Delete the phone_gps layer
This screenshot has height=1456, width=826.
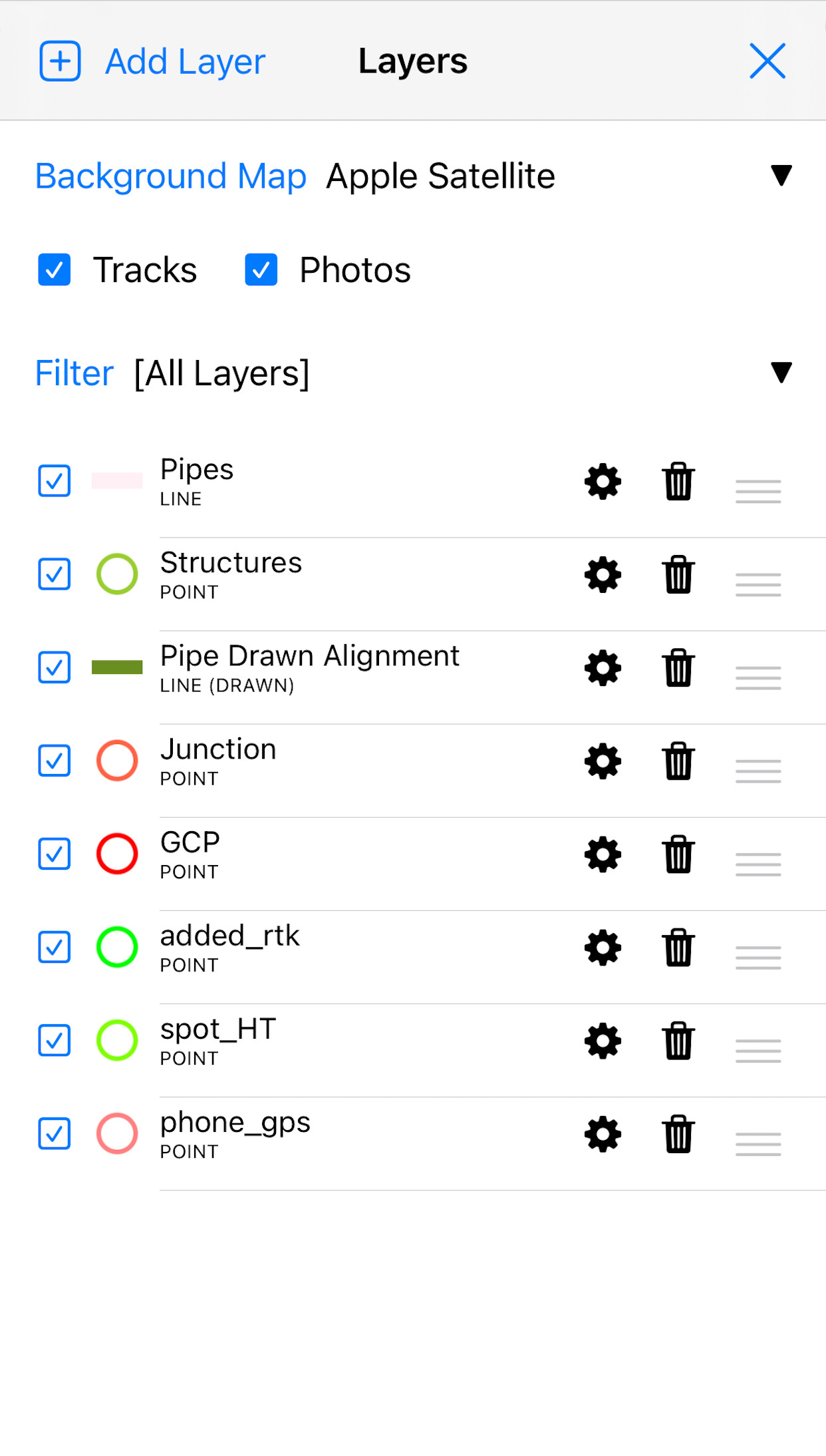tap(678, 1133)
